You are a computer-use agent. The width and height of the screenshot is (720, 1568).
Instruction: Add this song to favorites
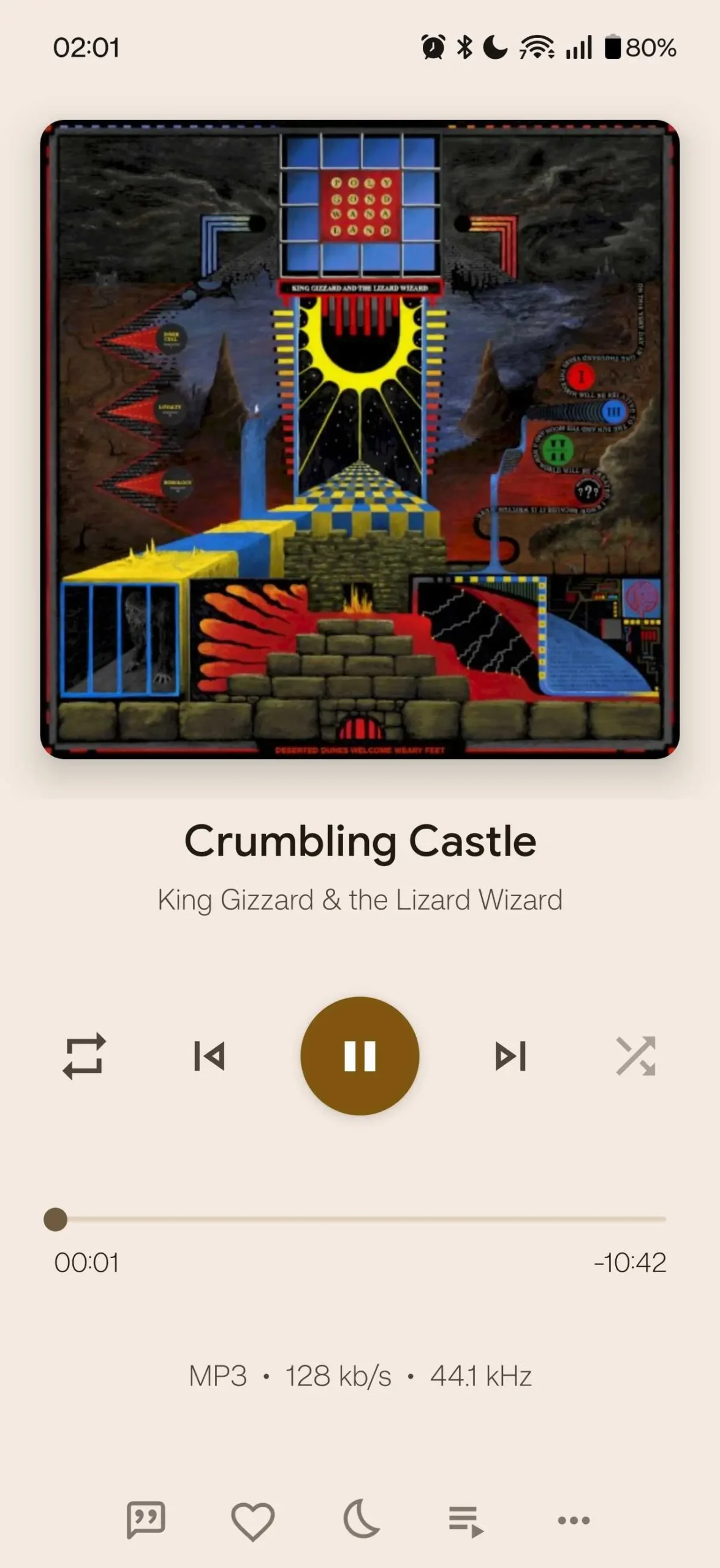click(252, 1520)
